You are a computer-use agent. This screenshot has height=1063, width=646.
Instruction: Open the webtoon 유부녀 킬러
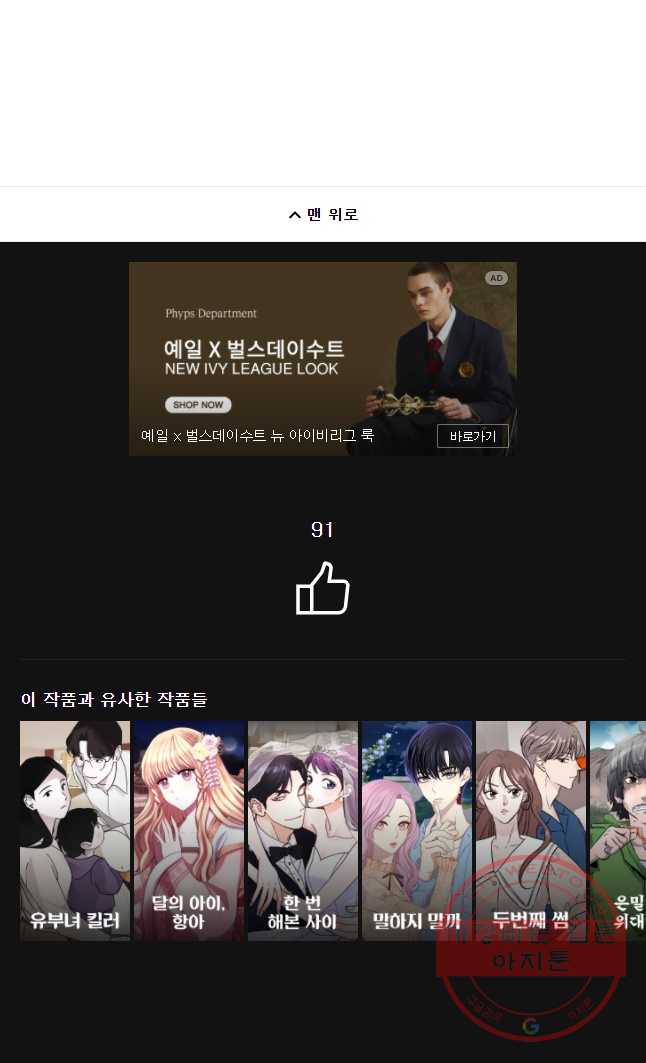click(x=75, y=830)
